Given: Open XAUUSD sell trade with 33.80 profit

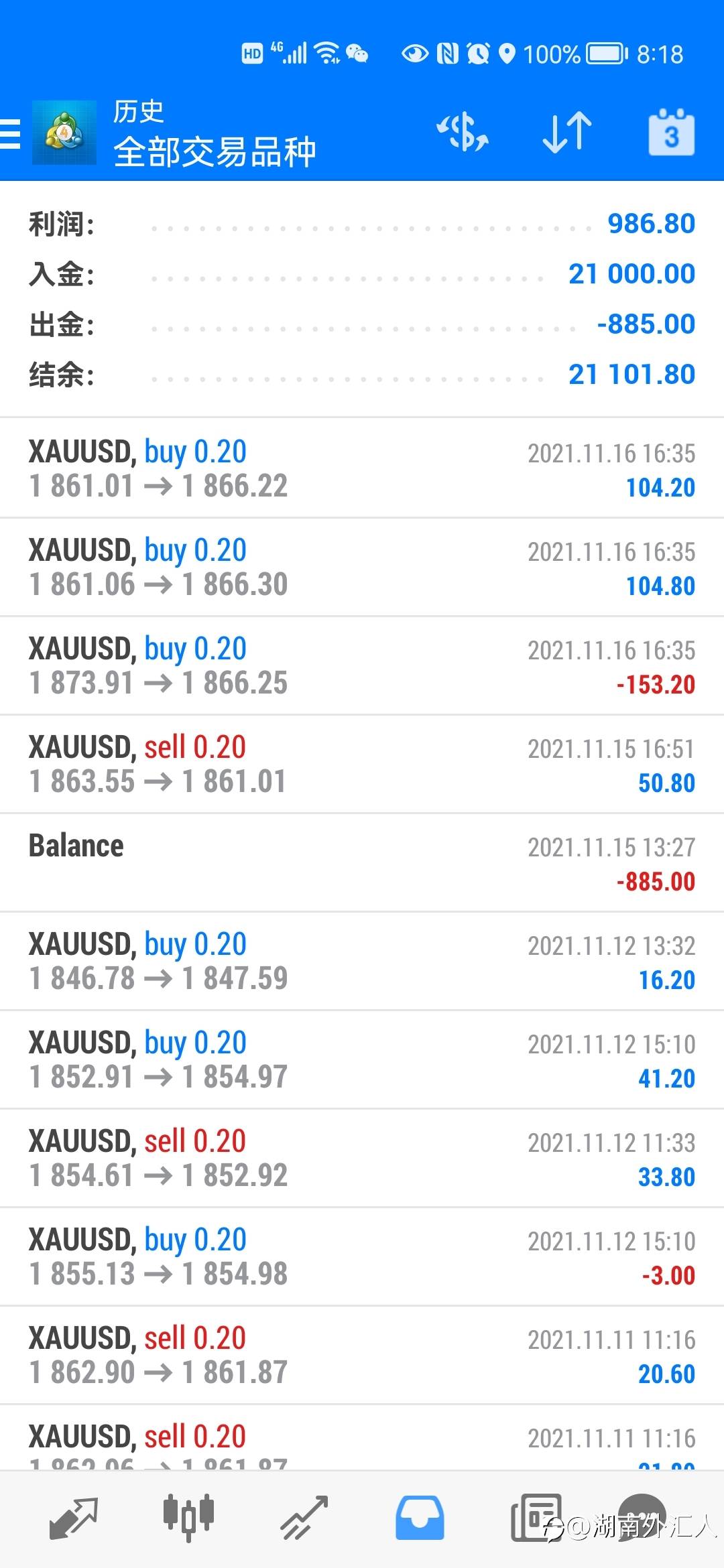Looking at the screenshot, I should click(x=362, y=1158).
